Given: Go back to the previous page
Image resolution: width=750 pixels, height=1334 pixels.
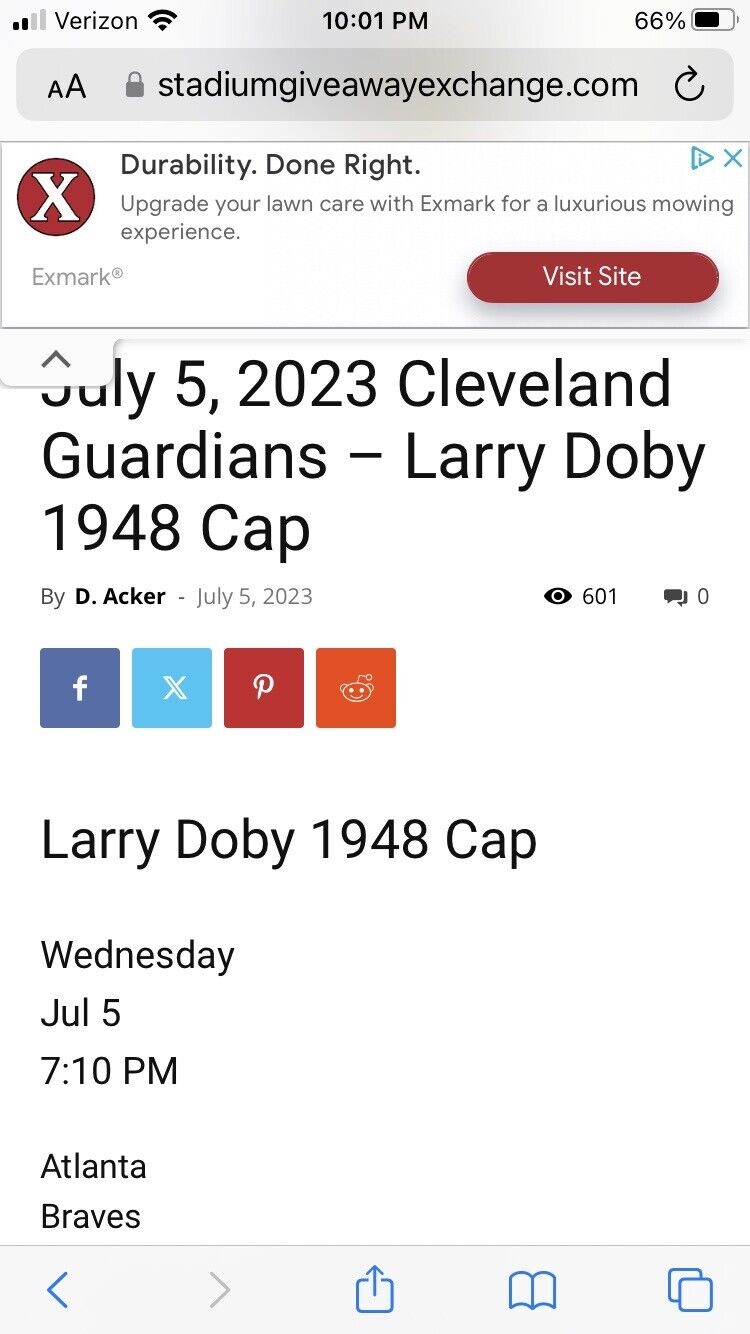Looking at the screenshot, I should (x=58, y=1290).
